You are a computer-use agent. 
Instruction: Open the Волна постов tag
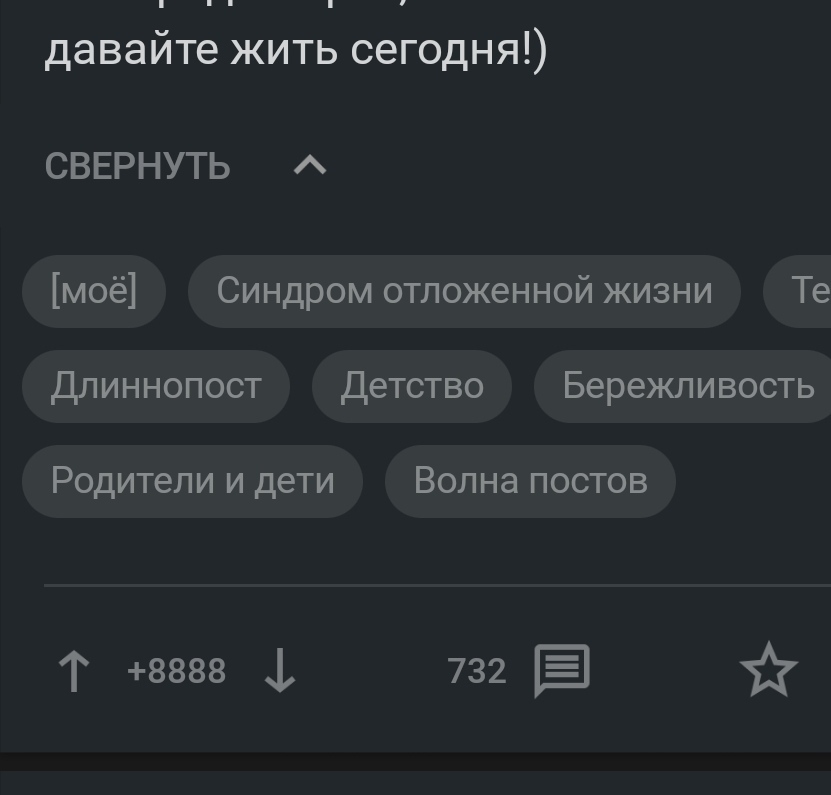point(530,481)
